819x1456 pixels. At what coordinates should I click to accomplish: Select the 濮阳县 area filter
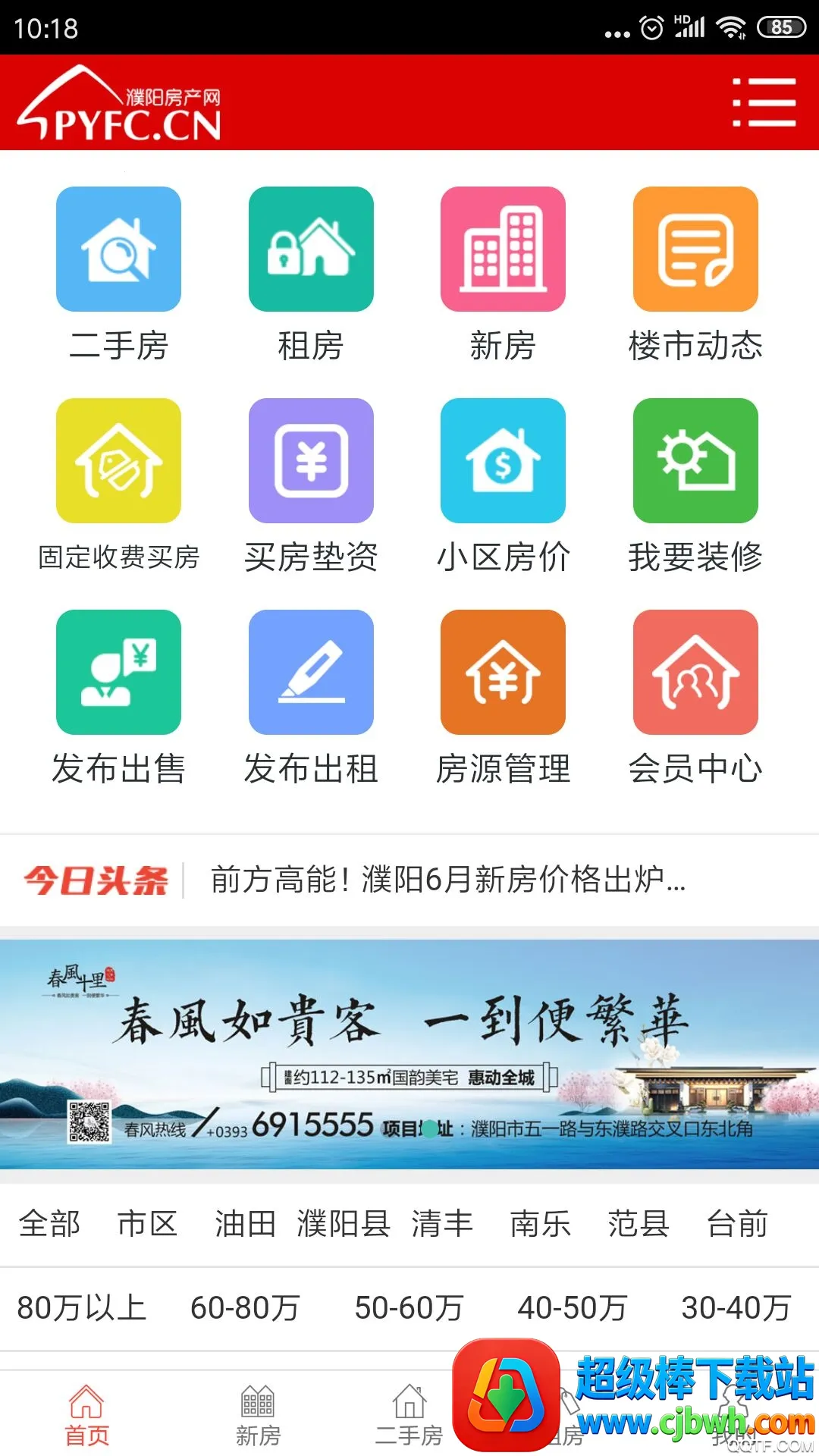tap(343, 1224)
